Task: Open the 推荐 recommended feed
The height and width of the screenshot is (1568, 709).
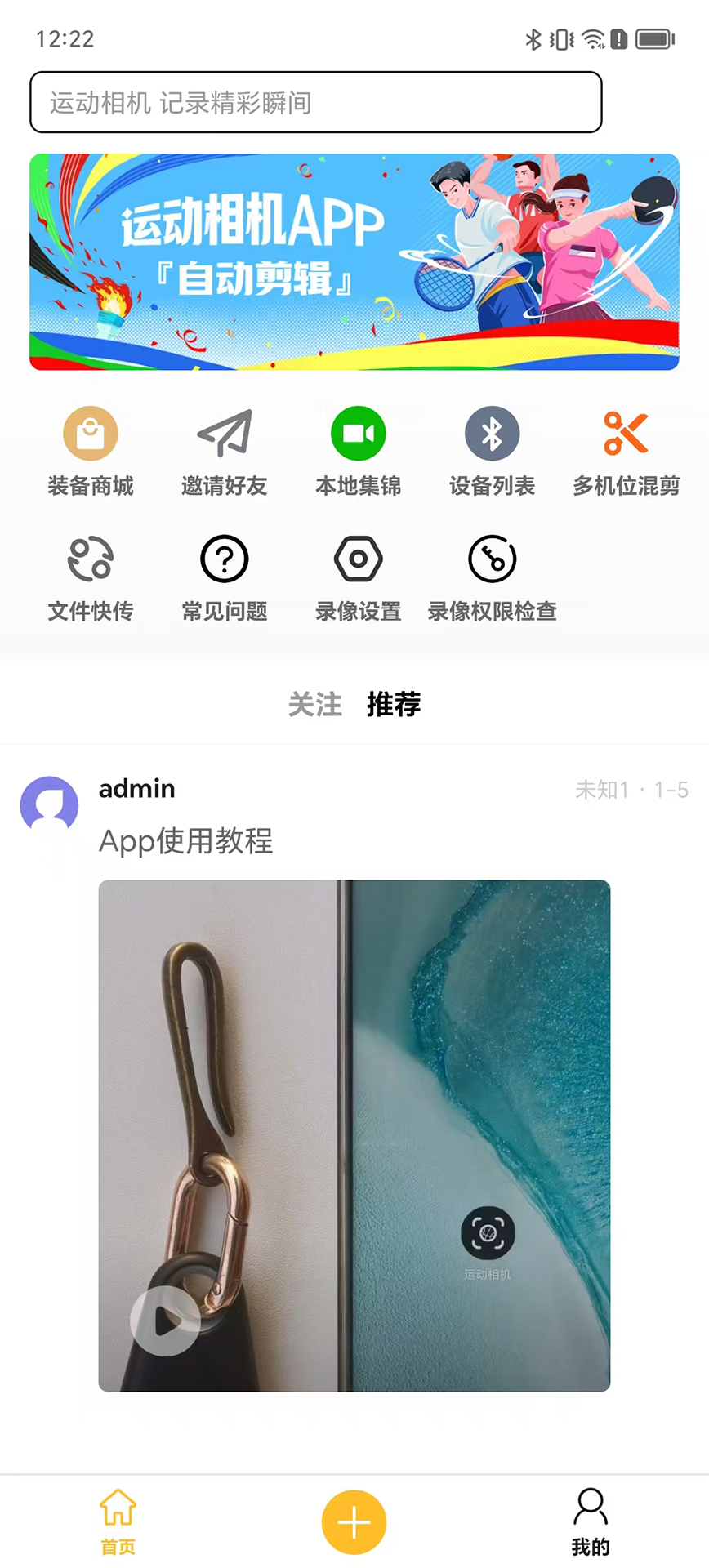Action: 394,705
